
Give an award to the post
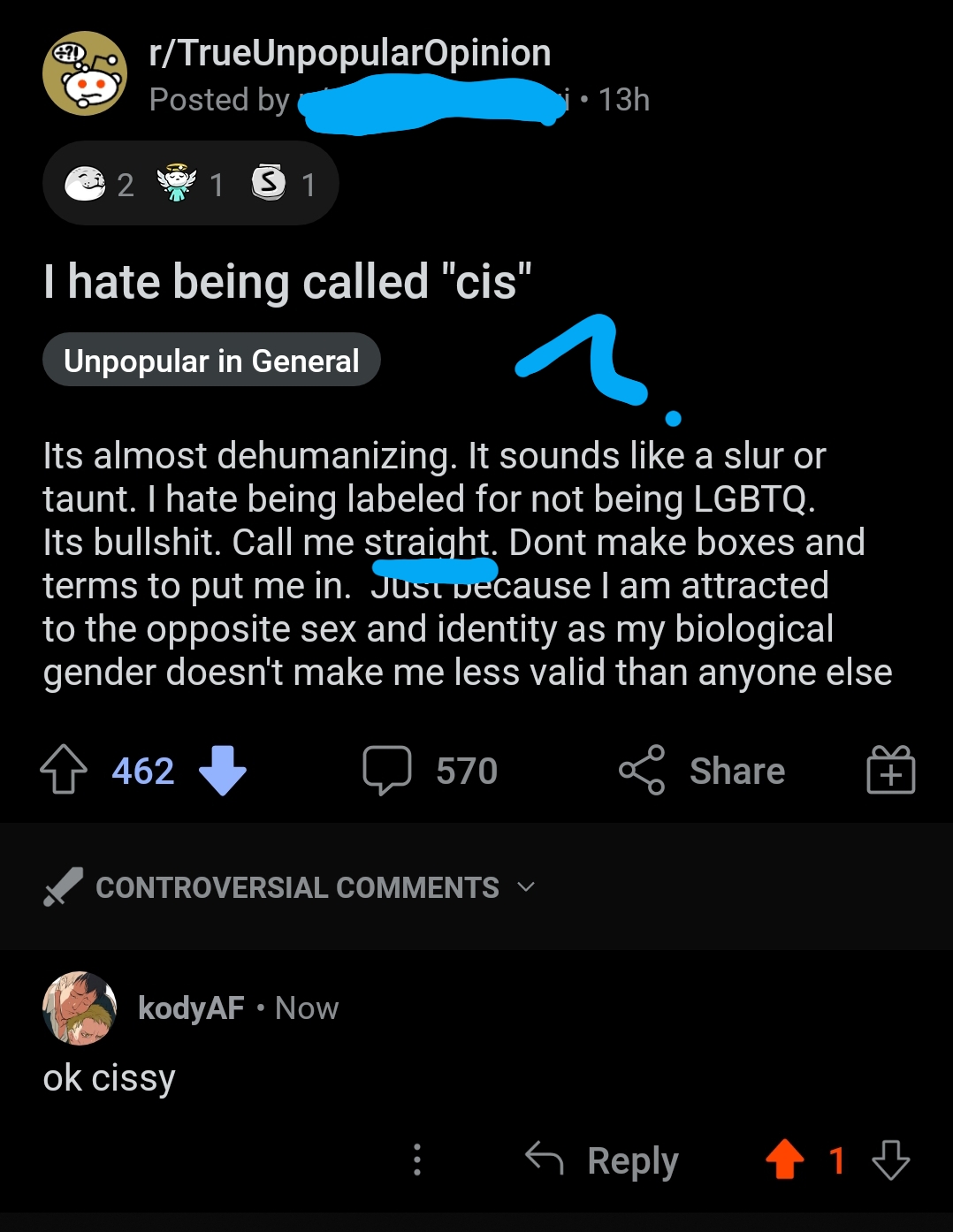890,770
